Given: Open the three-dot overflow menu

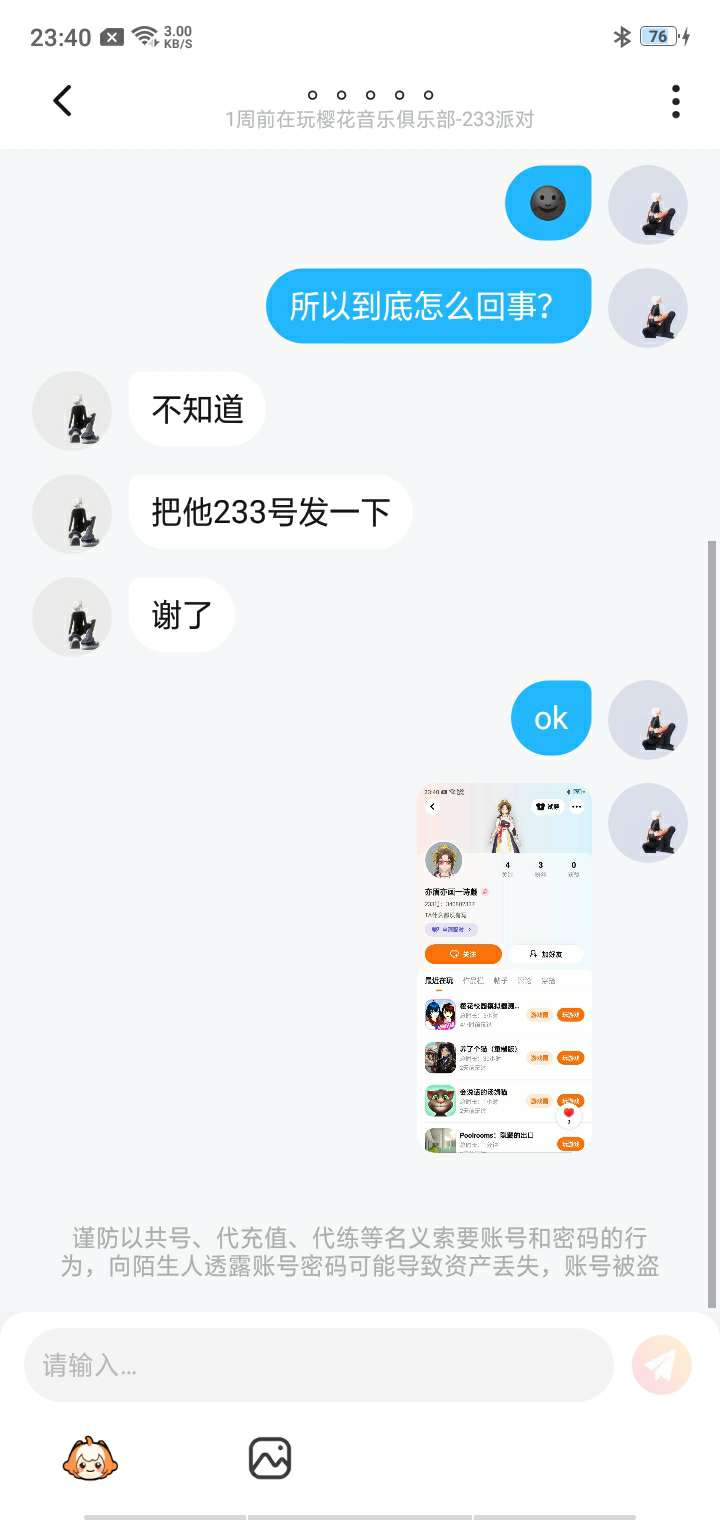Looking at the screenshot, I should pos(676,101).
